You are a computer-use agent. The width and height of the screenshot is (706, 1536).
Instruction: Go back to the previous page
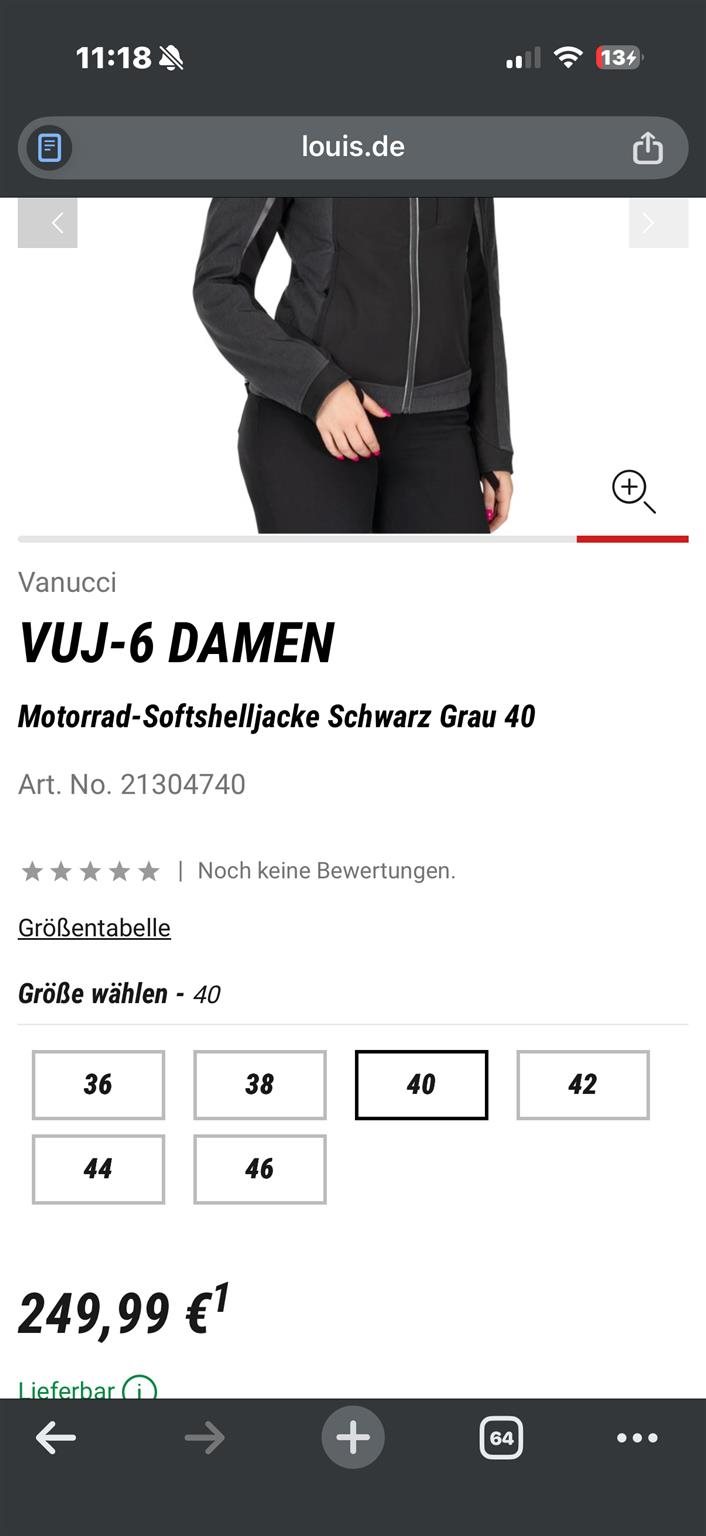click(56, 1438)
